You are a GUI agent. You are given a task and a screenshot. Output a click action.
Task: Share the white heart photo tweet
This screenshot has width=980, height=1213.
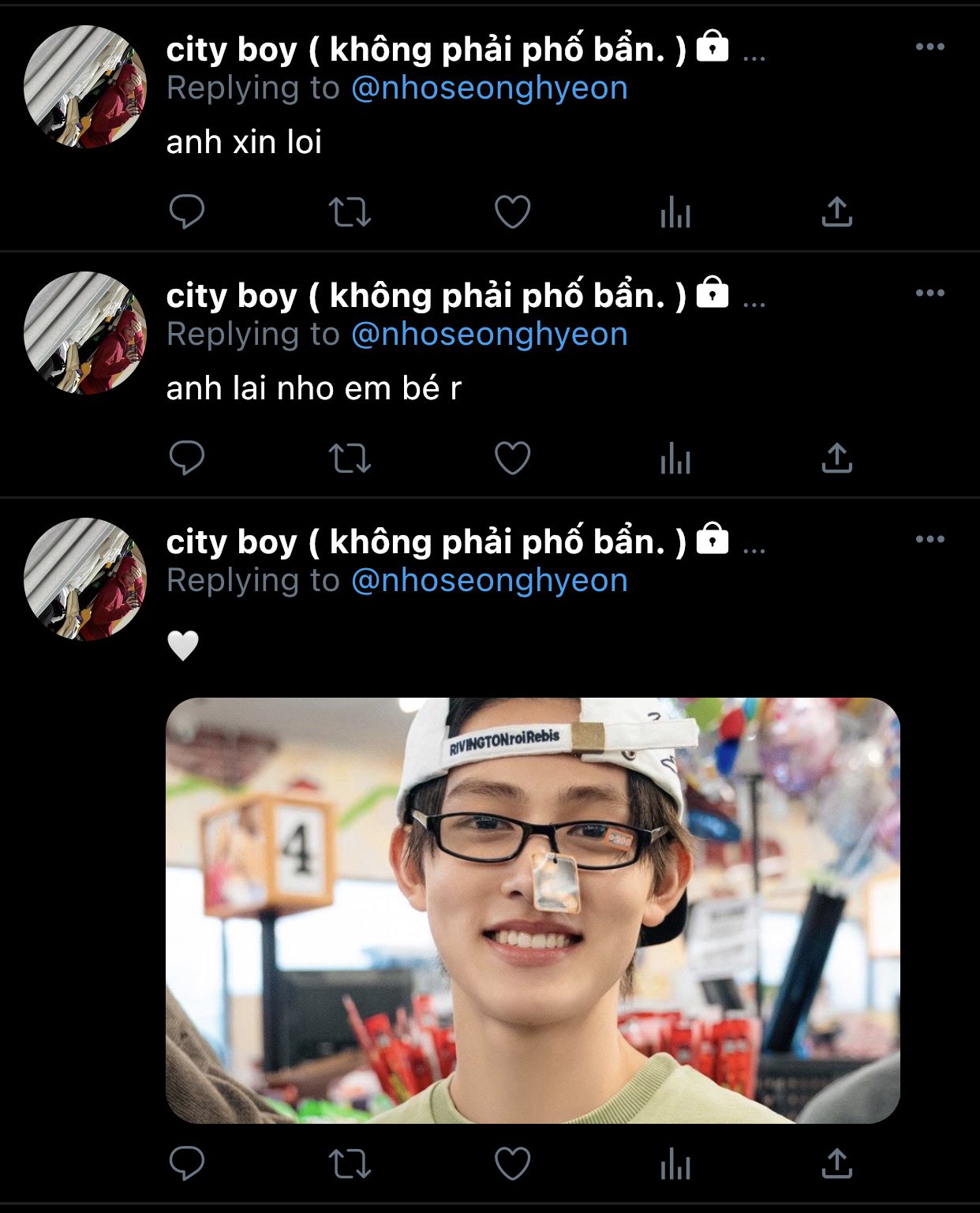pyautogui.click(x=837, y=1163)
